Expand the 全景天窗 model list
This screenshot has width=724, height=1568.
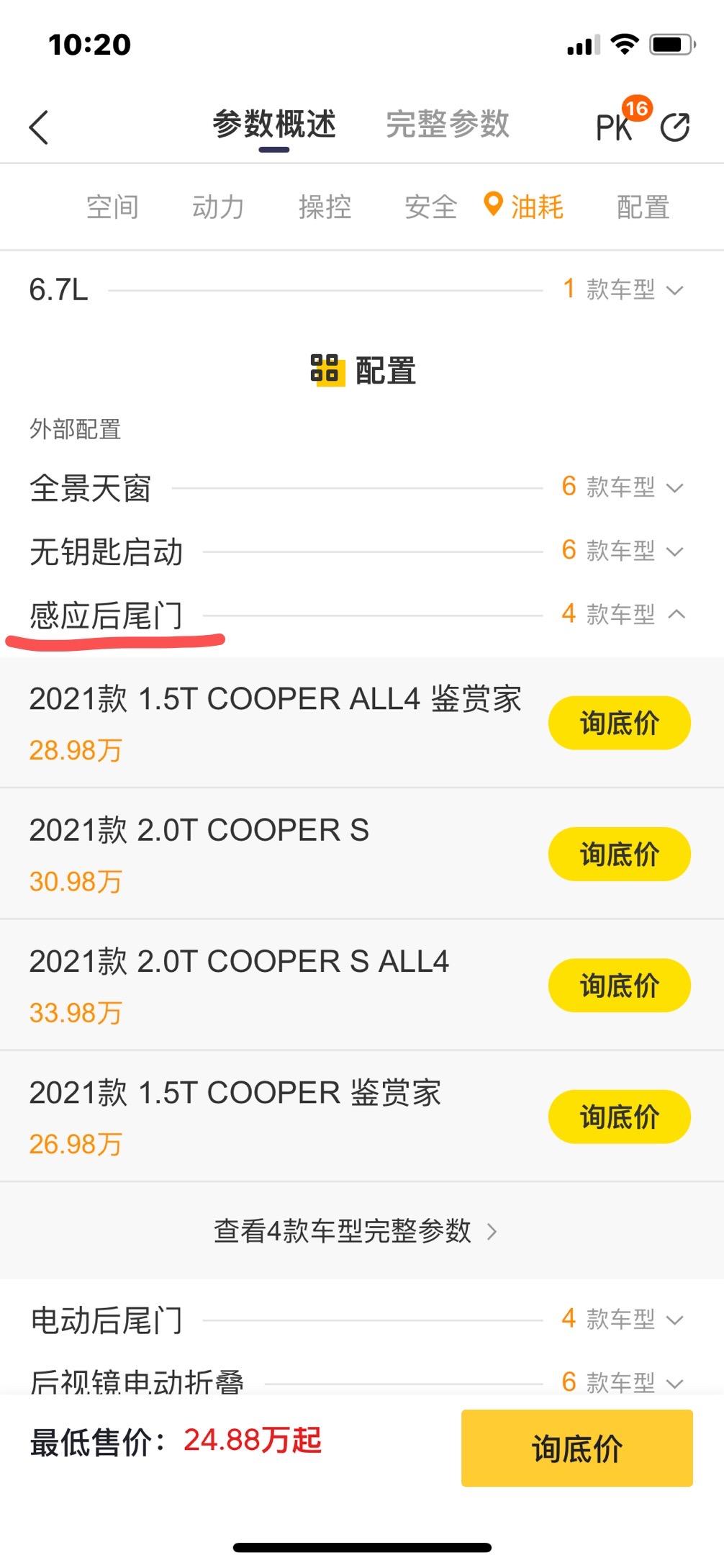(623, 487)
